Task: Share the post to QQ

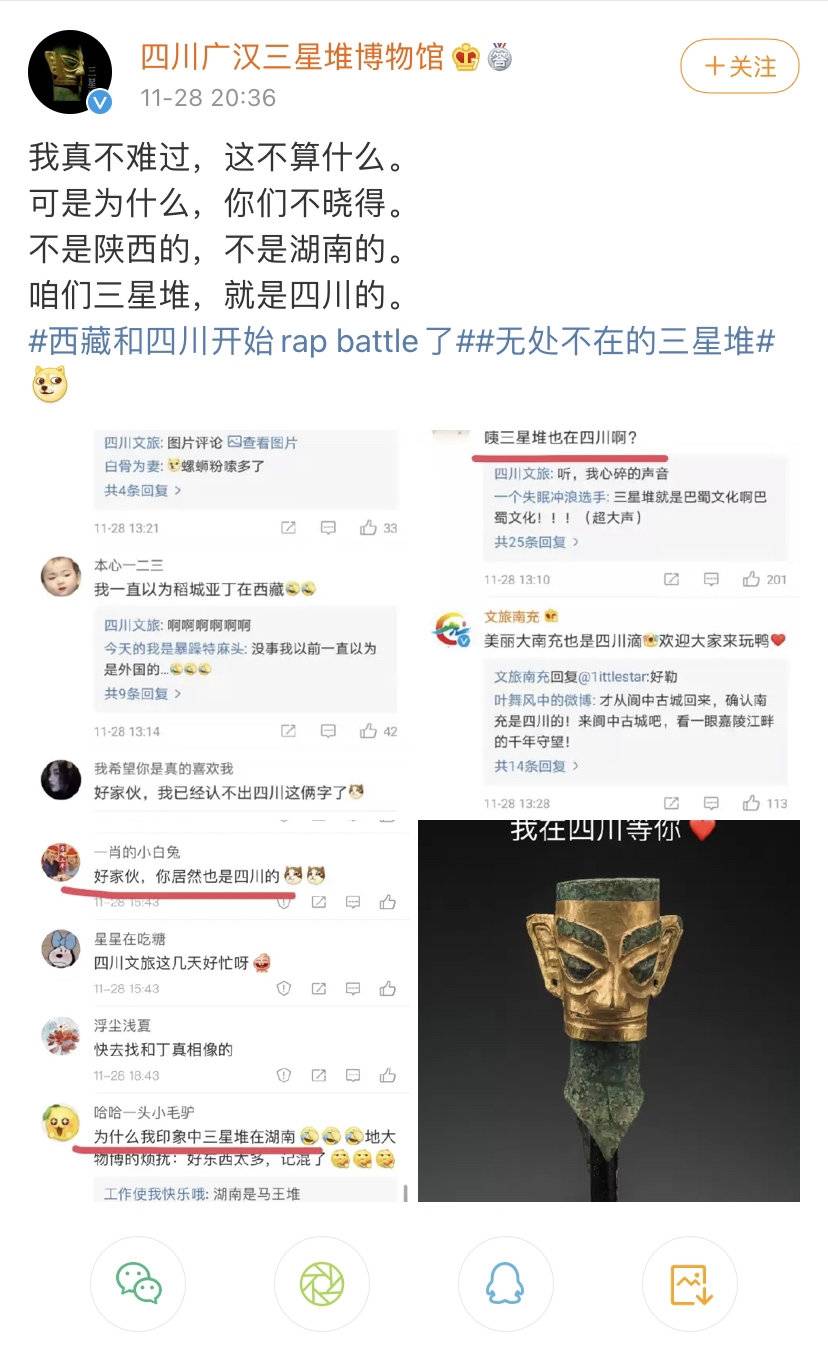Action: point(506,1283)
